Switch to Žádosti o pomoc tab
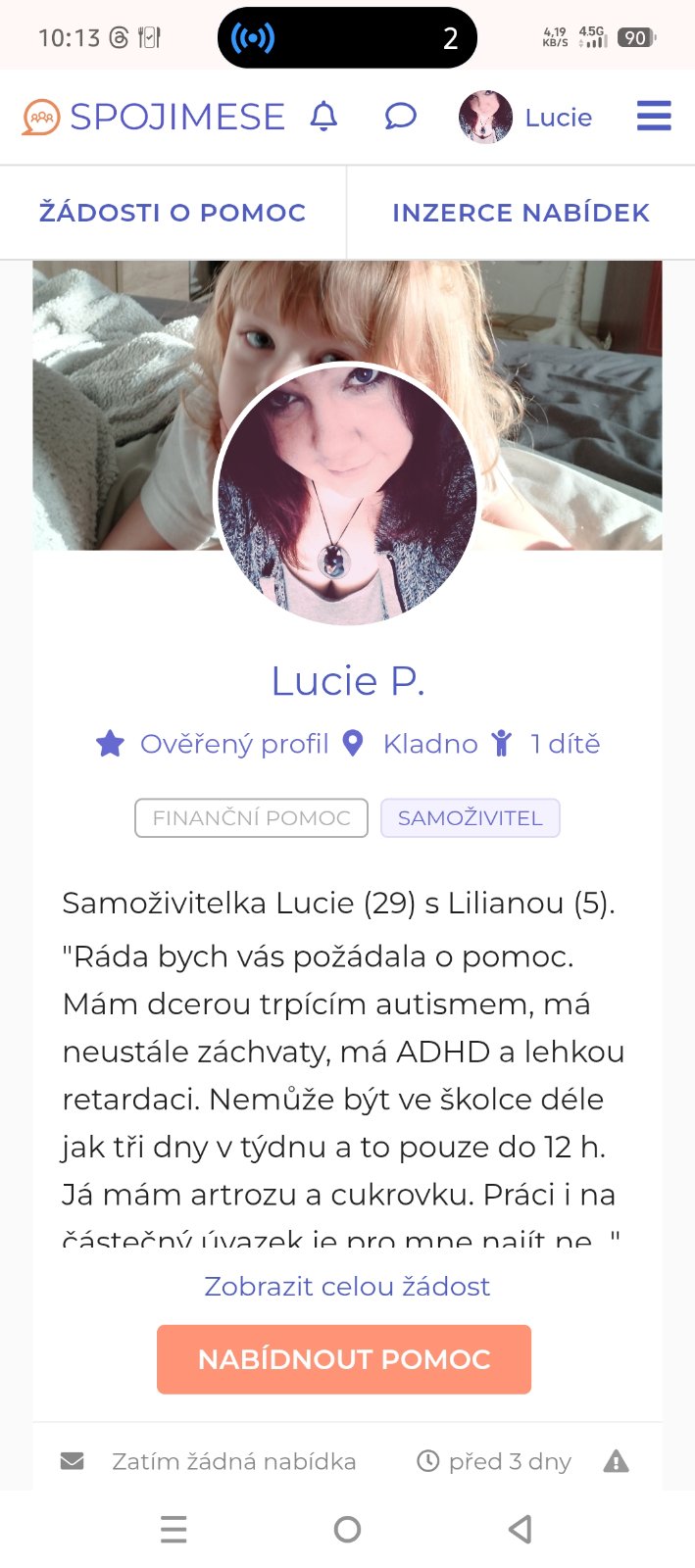The width and height of the screenshot is (695, 1568). (x=173, y=213)
